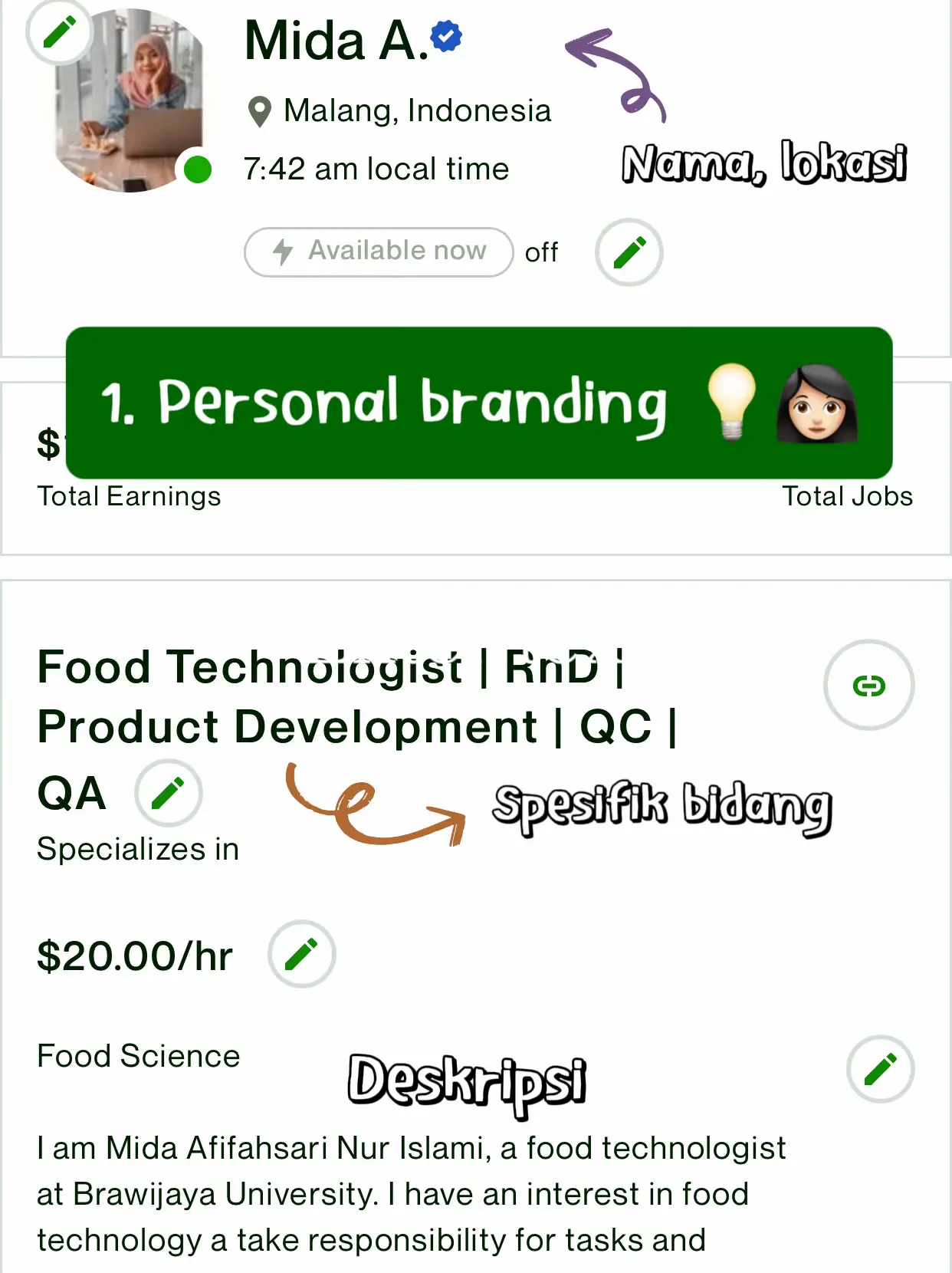Select the Food Science specialization
This screenshot has height=1273, width=952.
point(138,1056)
